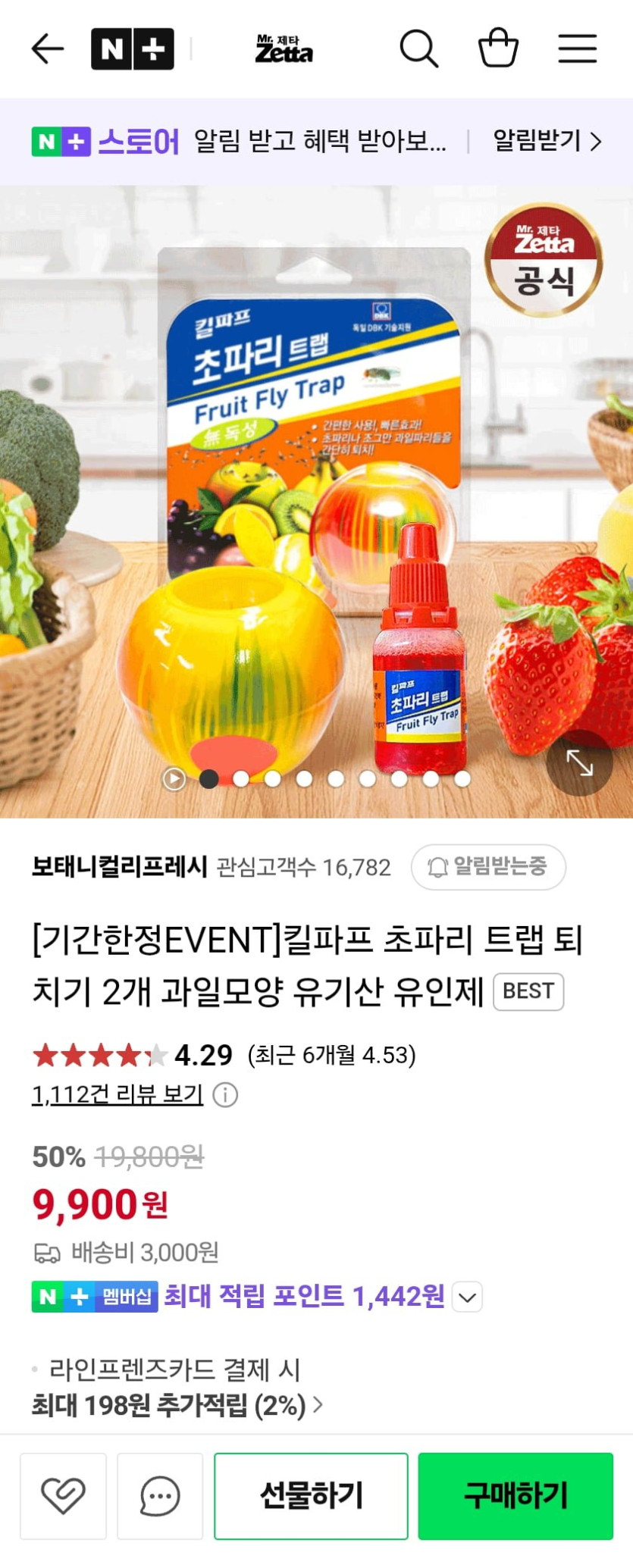Show rating info via the info icon
The image size is (633, 1568).
(225, 1095)
